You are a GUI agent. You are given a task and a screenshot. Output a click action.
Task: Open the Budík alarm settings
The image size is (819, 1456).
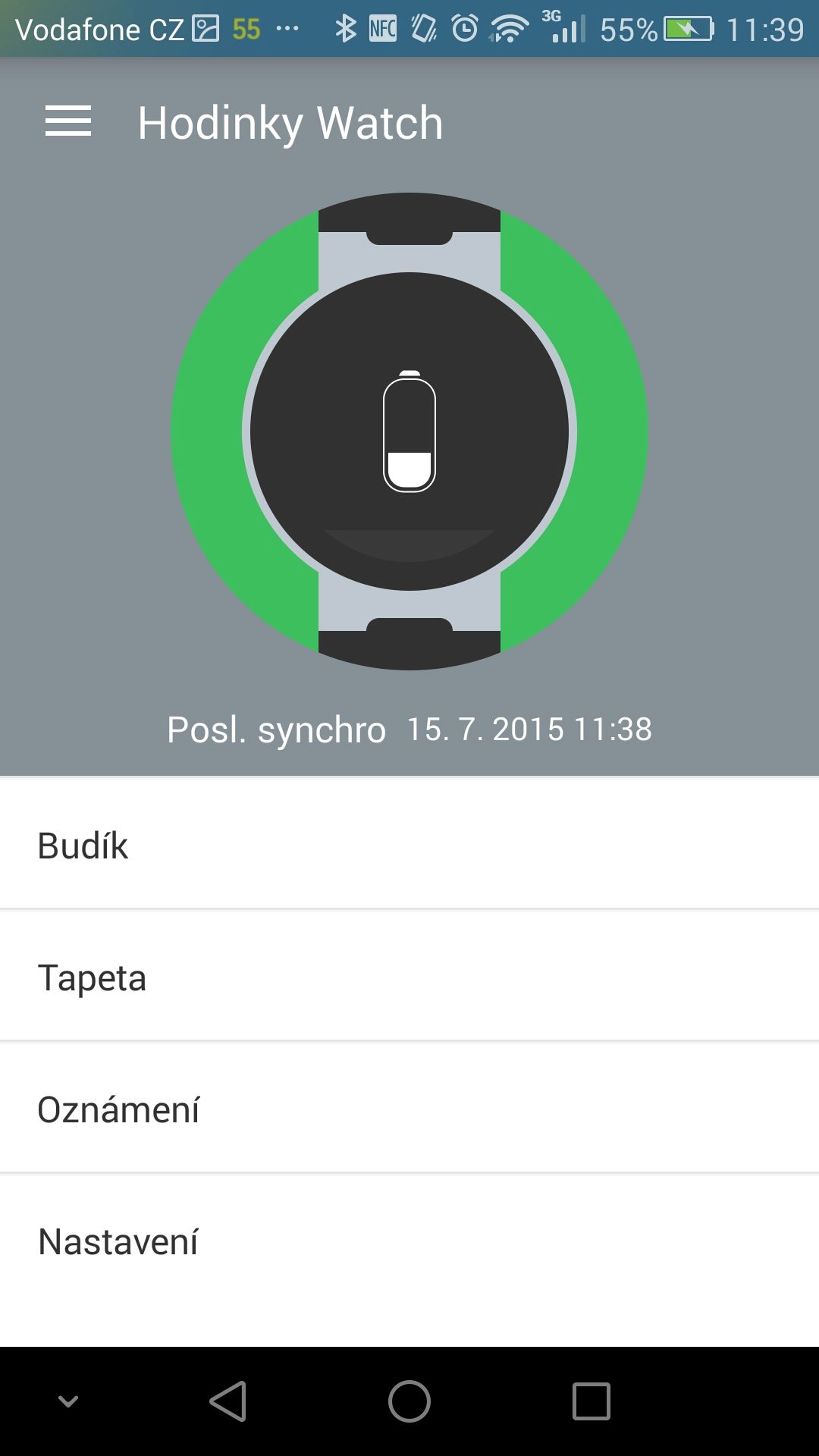[409, 844]
